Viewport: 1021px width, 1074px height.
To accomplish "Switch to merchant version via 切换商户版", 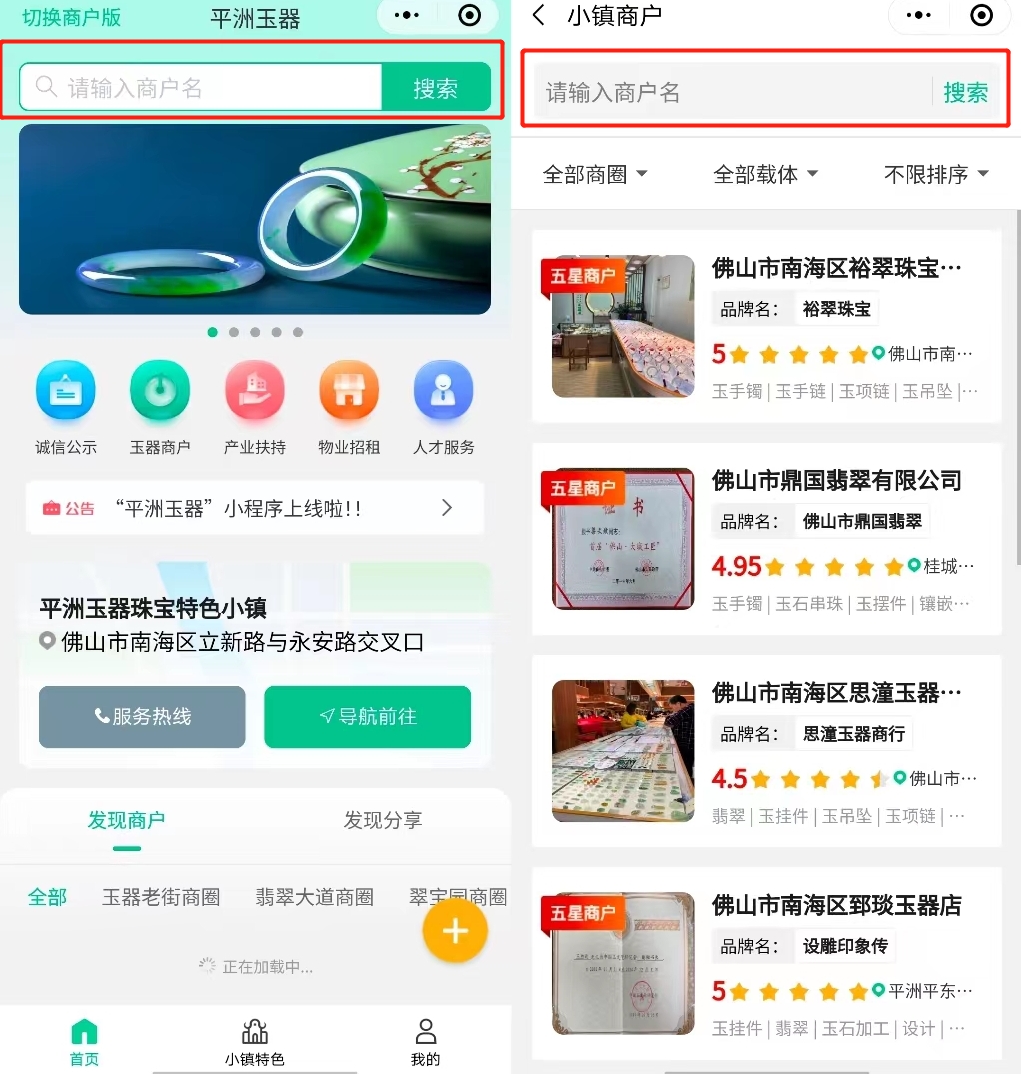I will [x=71, y=17].
